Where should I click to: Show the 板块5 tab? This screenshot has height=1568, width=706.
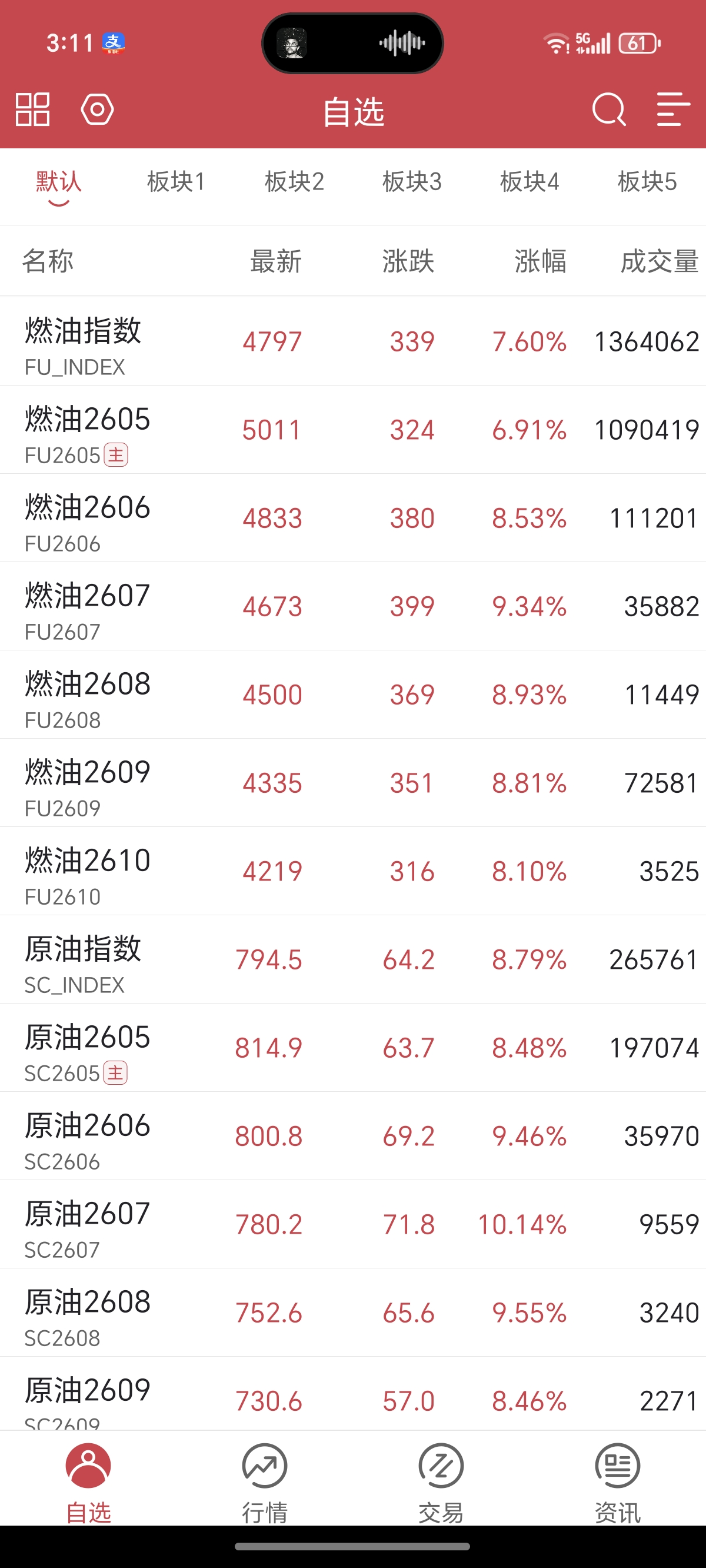tap(647, 181)
